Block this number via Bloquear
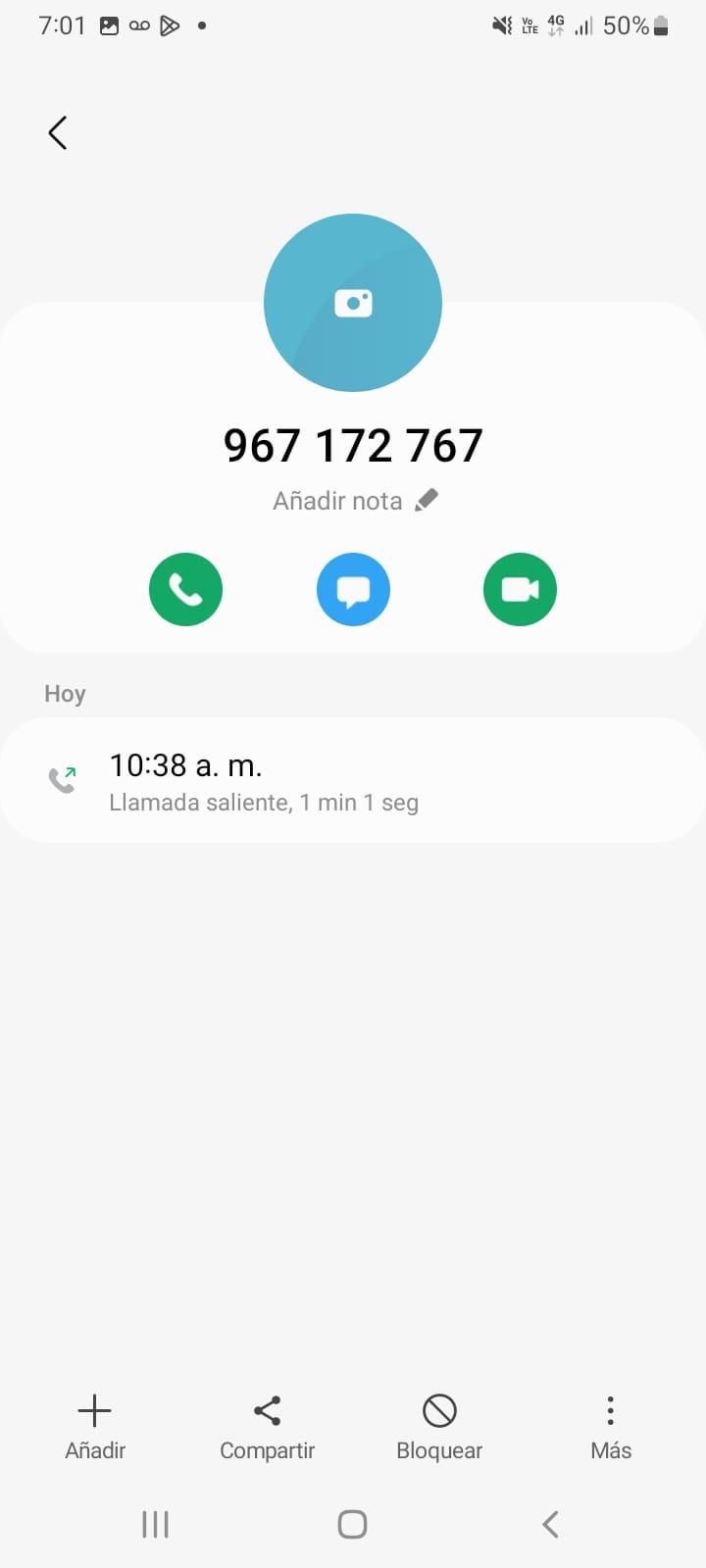Screen dimensions: 706x1568 [439, 1427]
